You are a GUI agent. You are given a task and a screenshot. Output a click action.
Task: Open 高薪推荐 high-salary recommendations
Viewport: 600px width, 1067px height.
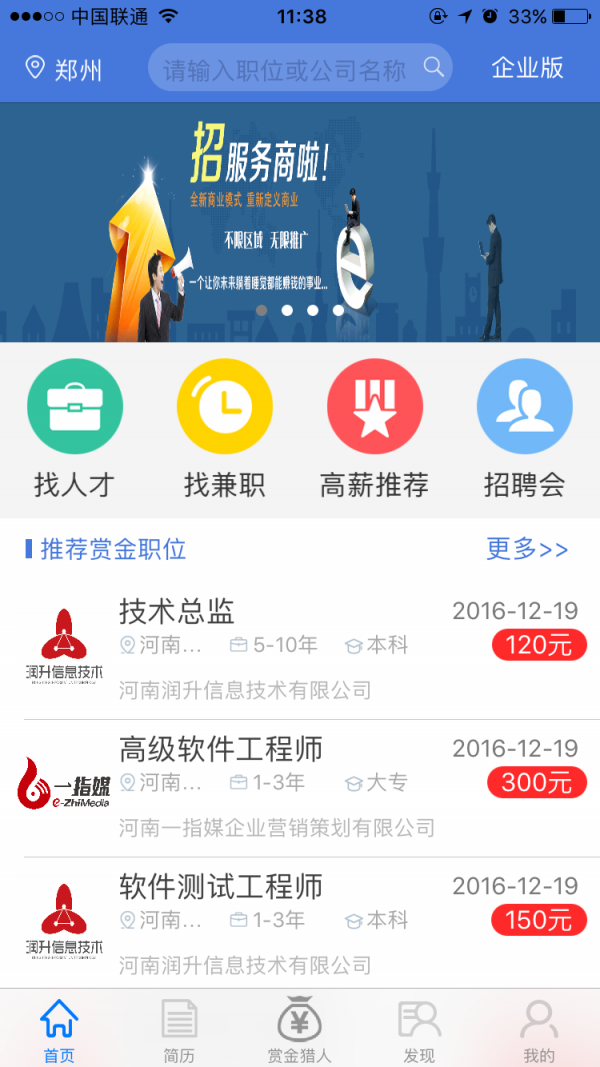click(x=375, y=430)
